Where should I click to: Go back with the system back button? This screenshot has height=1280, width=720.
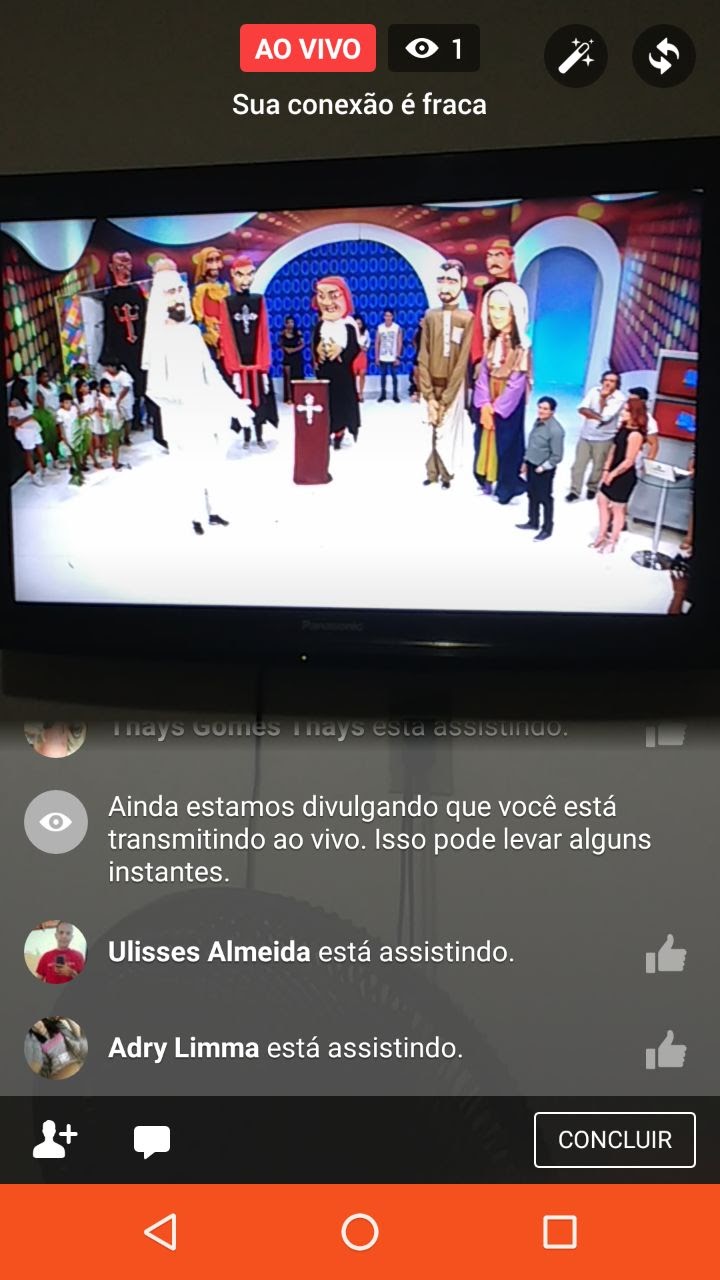(161, 1232)
